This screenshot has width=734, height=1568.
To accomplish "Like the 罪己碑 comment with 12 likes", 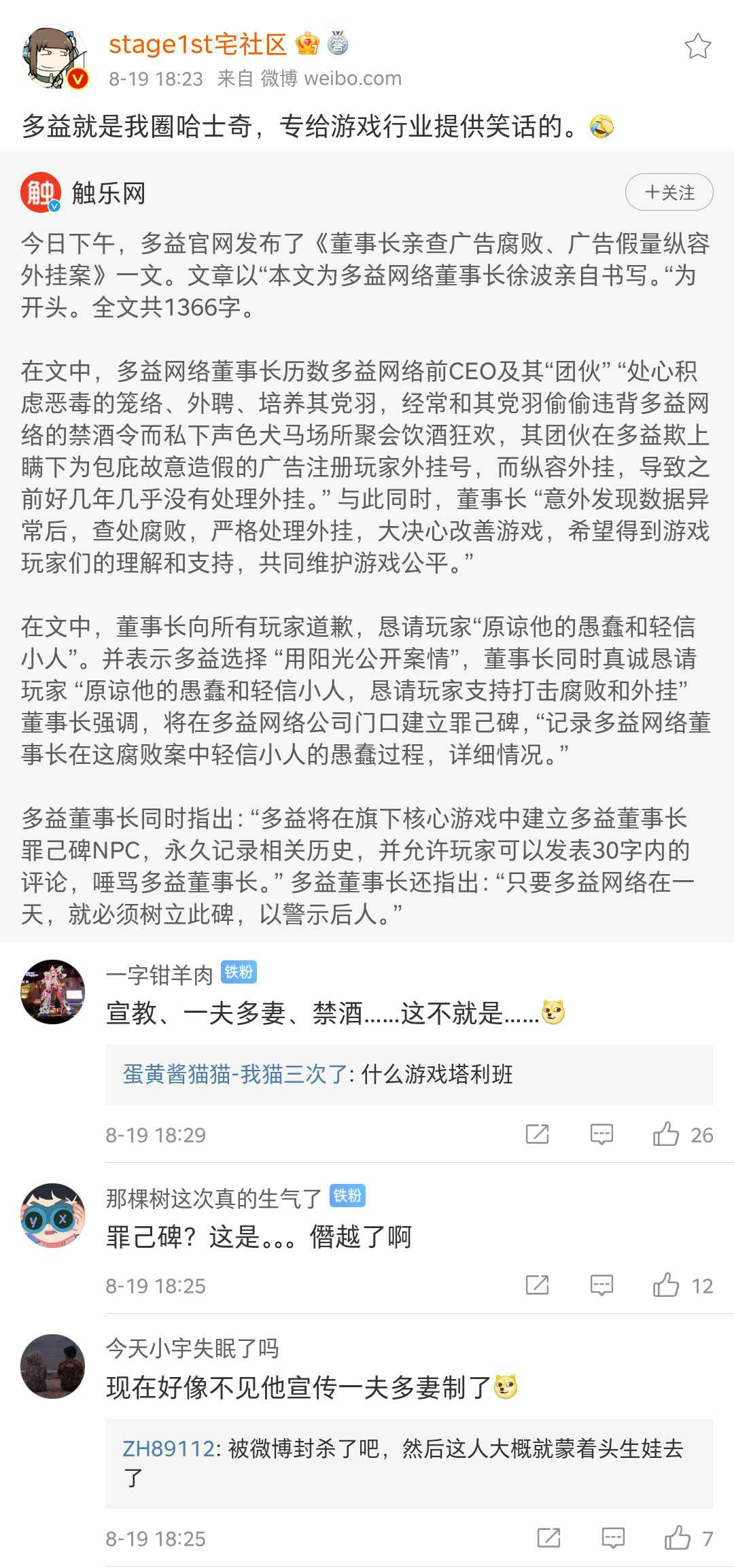I will pos(666,1285).
